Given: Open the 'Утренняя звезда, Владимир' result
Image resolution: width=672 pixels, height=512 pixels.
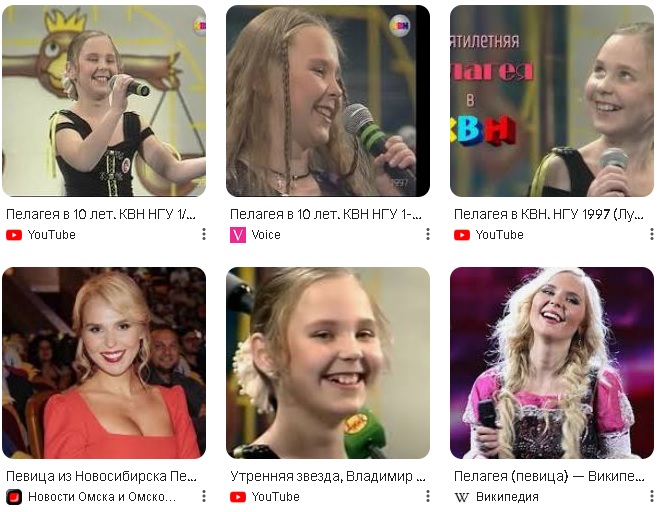Looking at the screenshot, I should coord(327,362).
